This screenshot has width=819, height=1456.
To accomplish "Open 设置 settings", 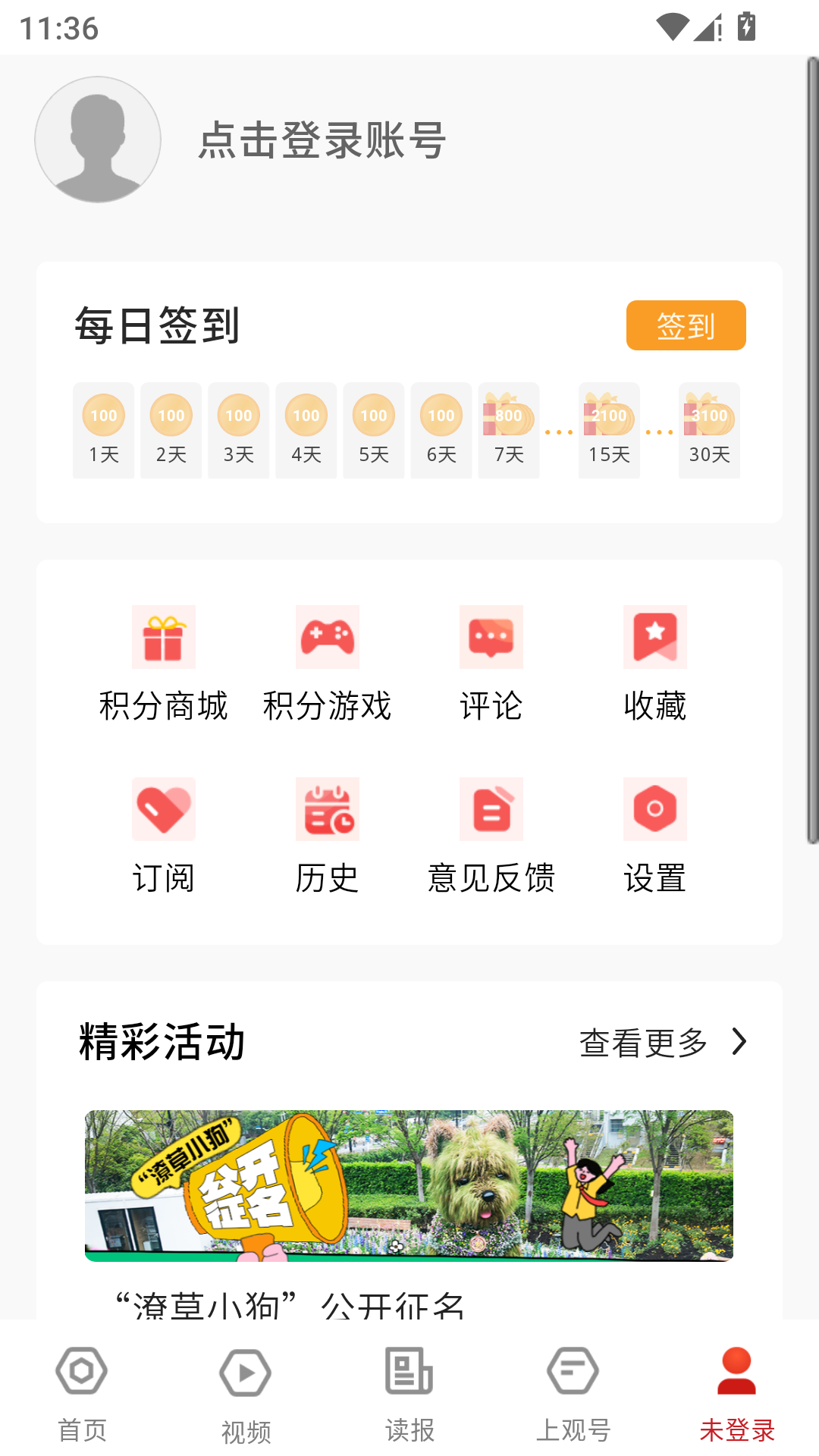I will pos(655,836).
